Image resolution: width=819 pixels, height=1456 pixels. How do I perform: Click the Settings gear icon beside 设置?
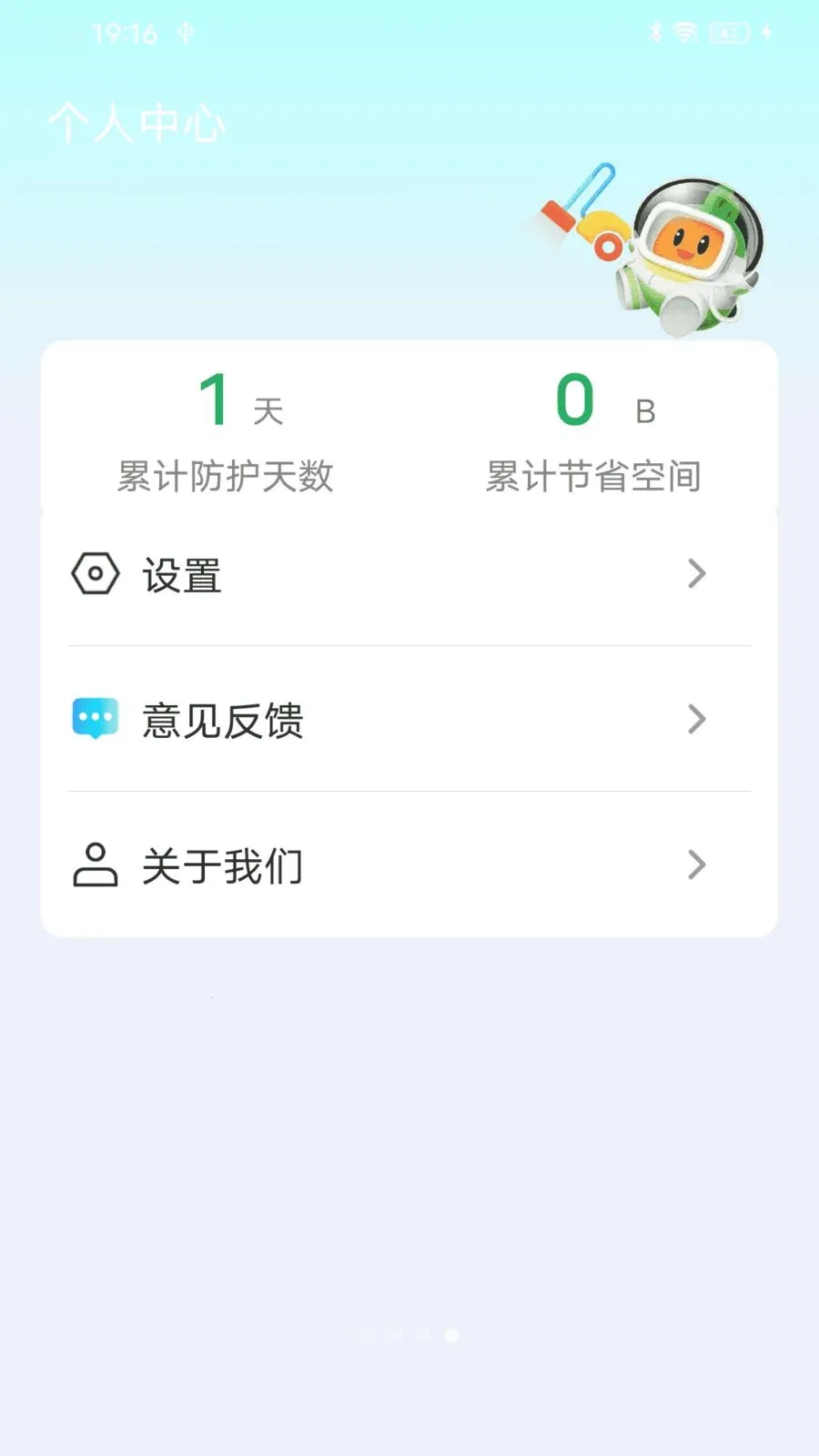click(94, 574)
